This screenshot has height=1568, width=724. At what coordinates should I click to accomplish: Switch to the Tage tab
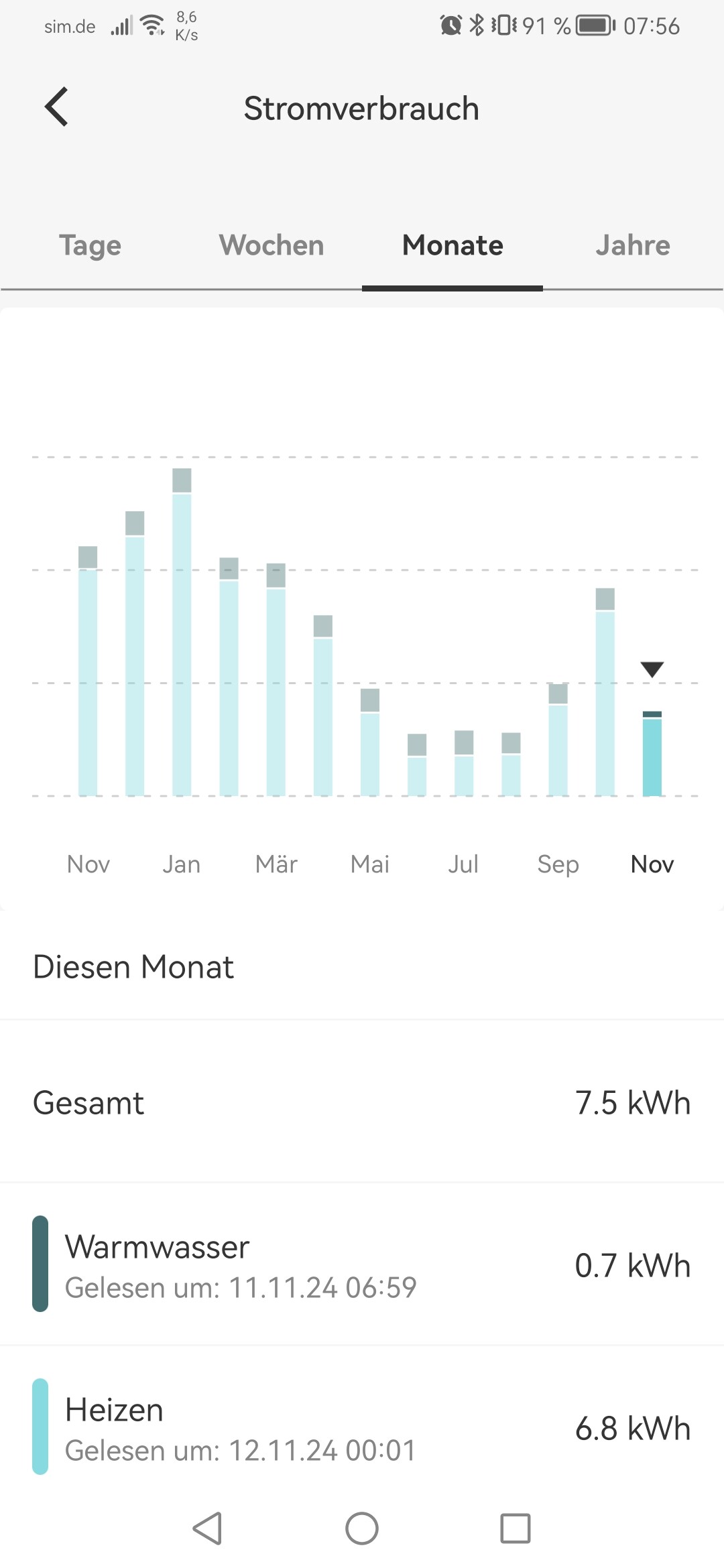point(90,245)
